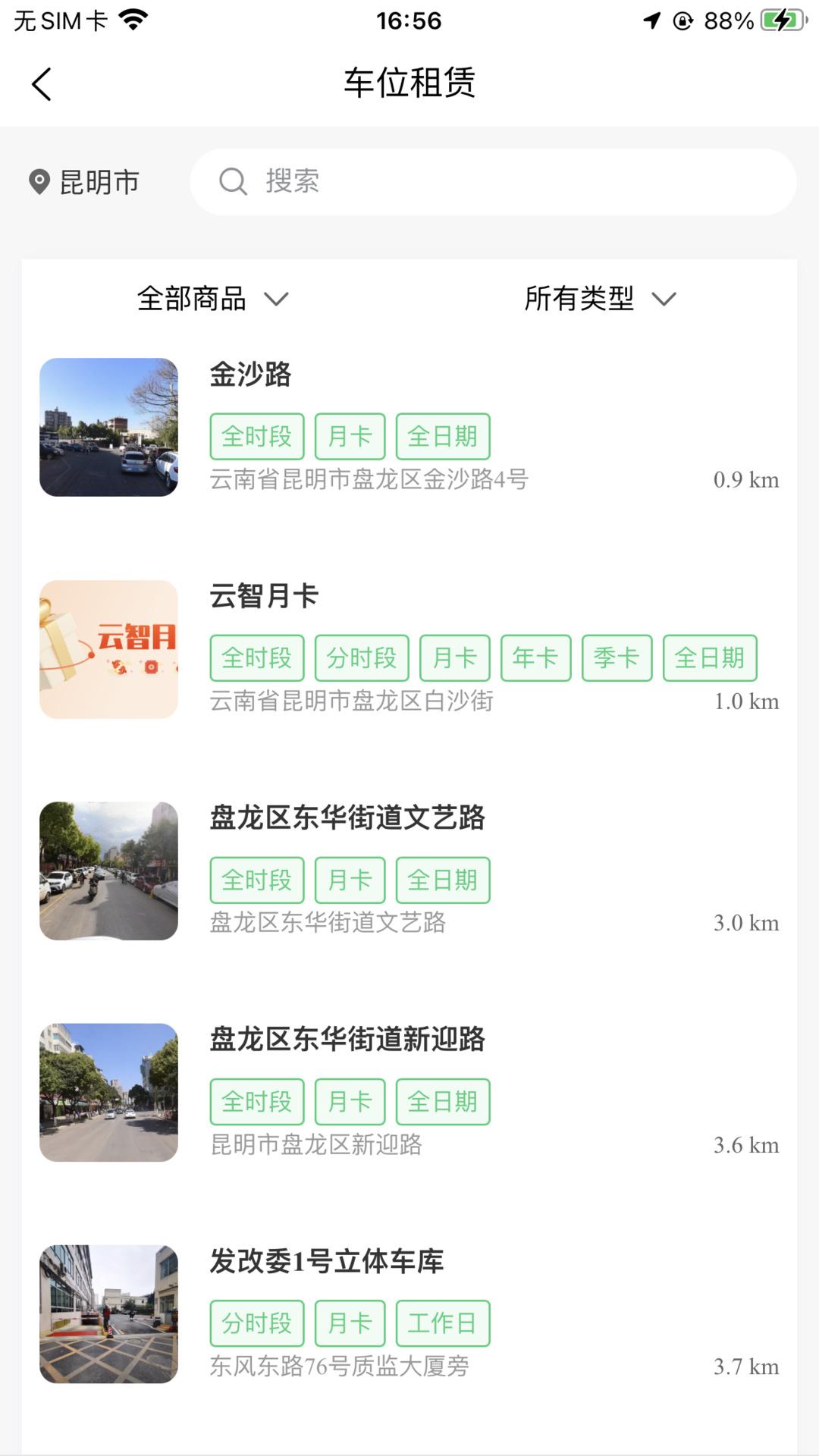Toggle the 分时段 tag under 云智月卡

(362, 657)
